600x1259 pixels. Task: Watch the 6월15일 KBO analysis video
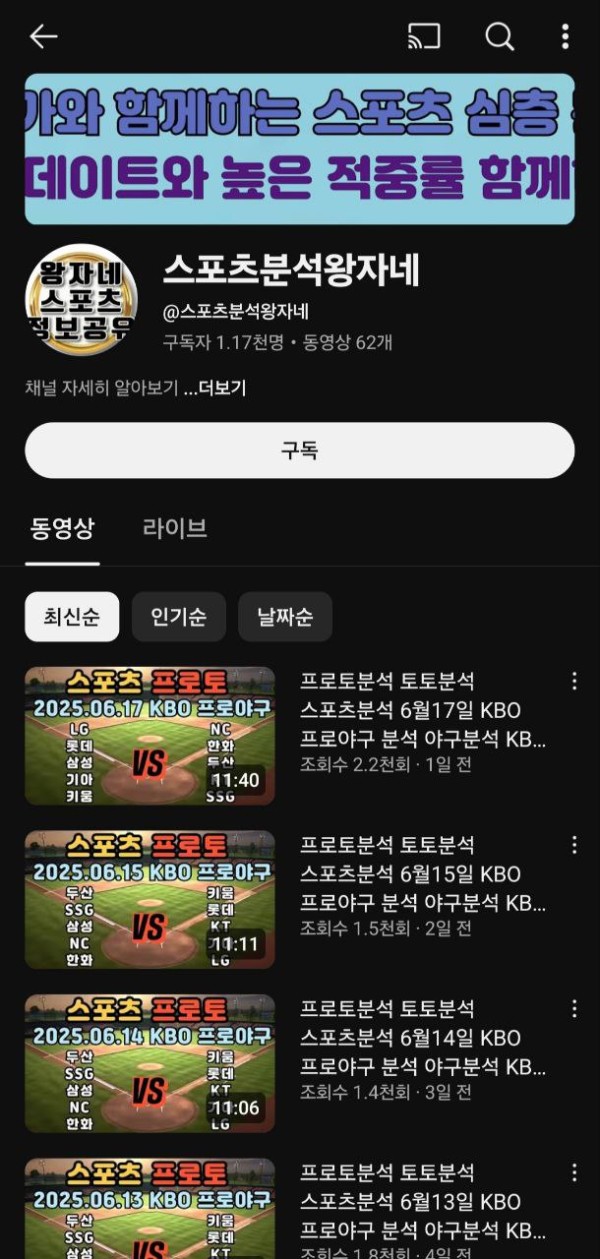[x=150, y=899]
